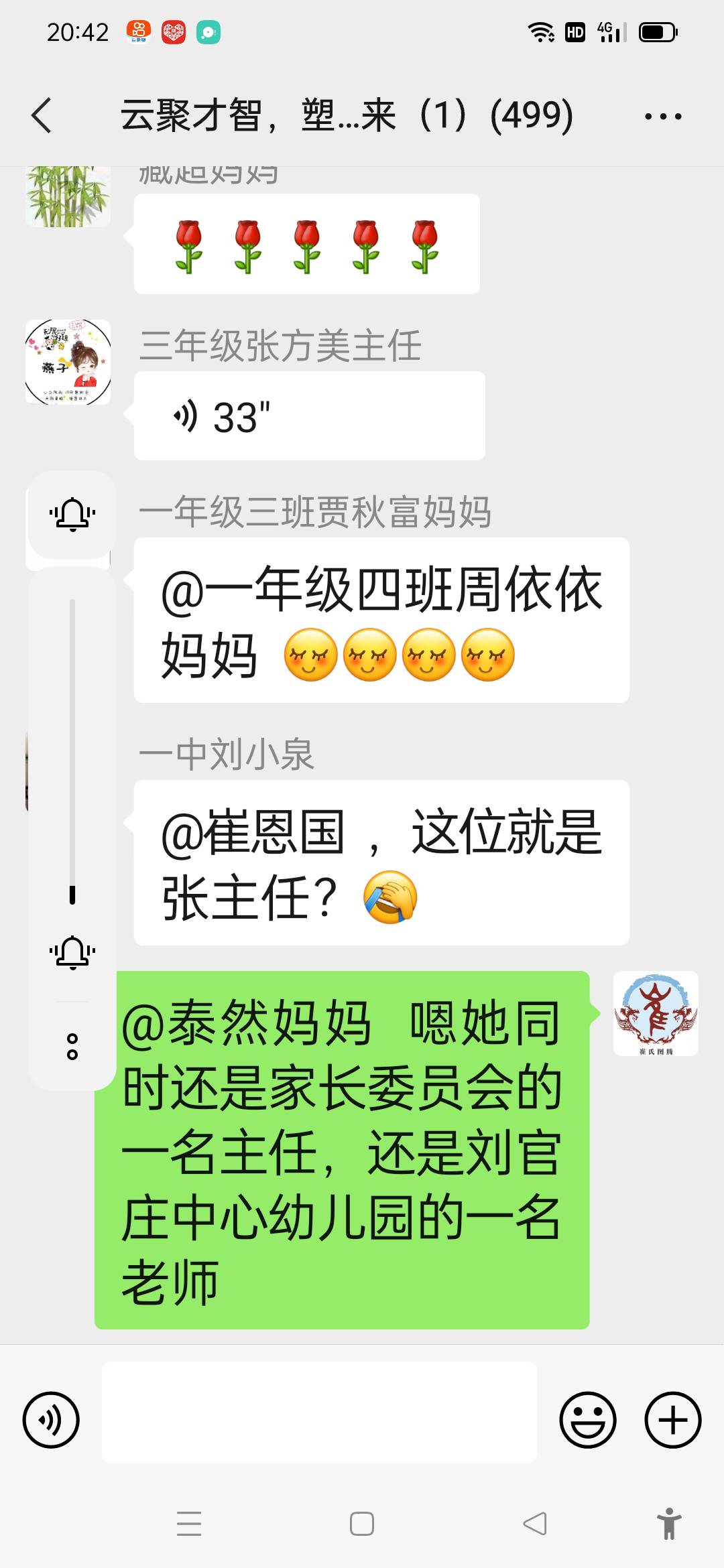Tap the Wi-Fi indicator in the status bar
This screenshot has height=1568, width=724.
(x=540, y=31)
